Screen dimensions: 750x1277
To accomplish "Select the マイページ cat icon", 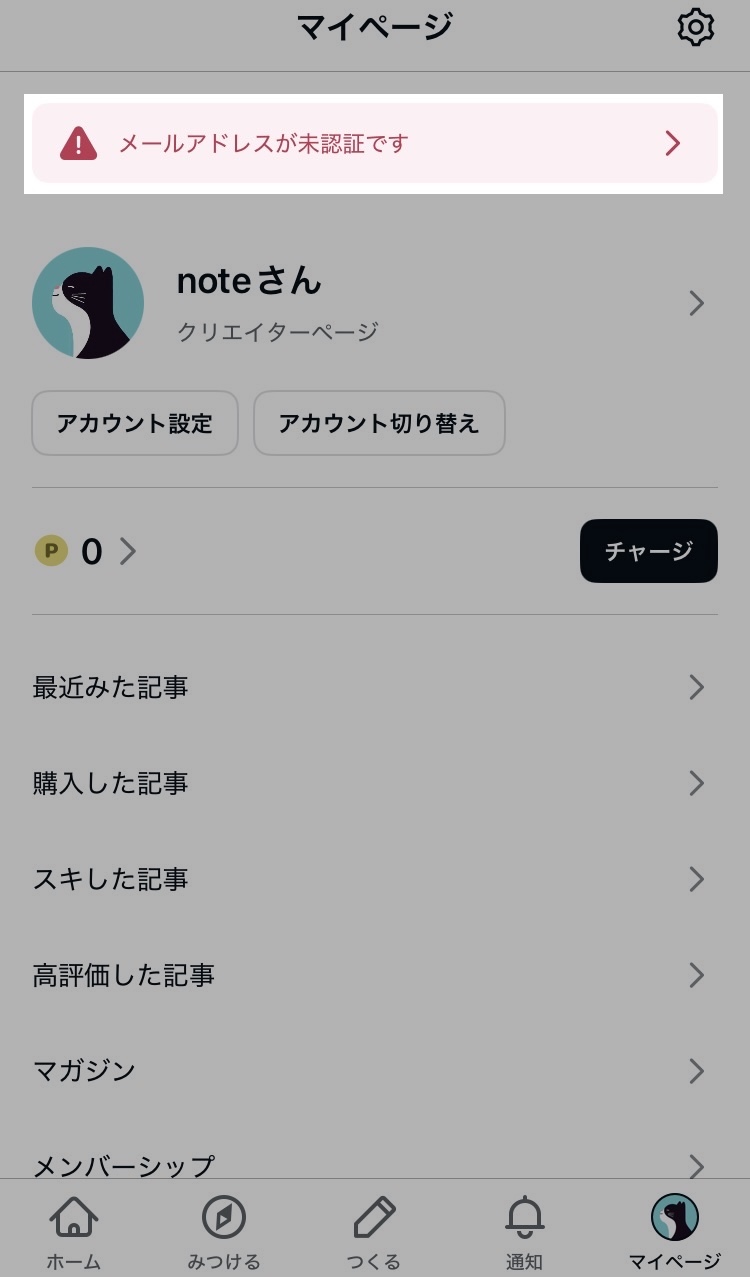I will (673, 1217).
